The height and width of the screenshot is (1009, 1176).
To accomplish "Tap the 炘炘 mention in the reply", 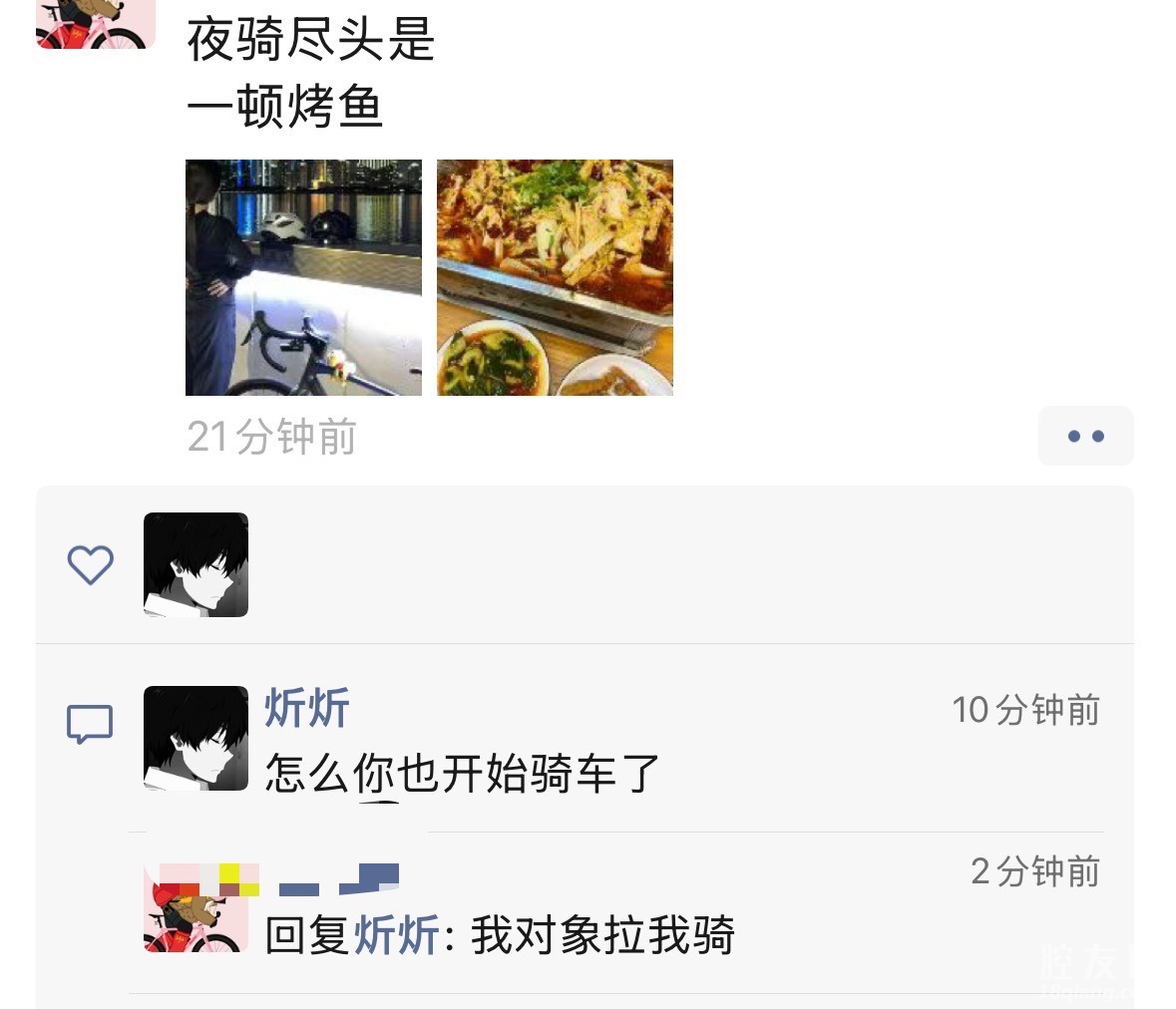I will [397, 935].
